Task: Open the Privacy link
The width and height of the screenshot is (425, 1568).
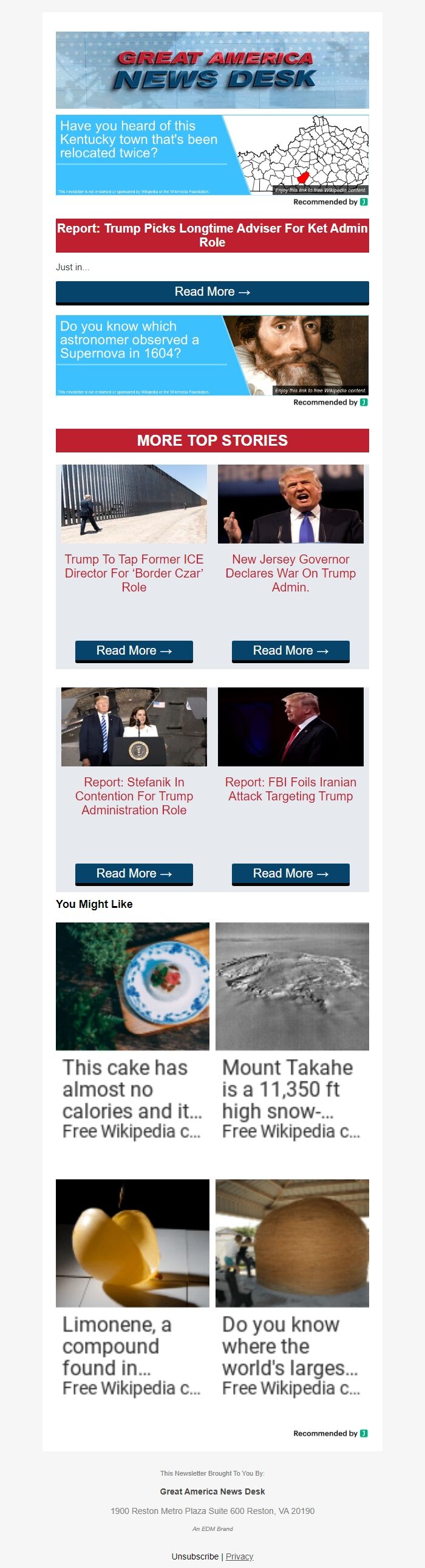Action: tap(239, 1556)
